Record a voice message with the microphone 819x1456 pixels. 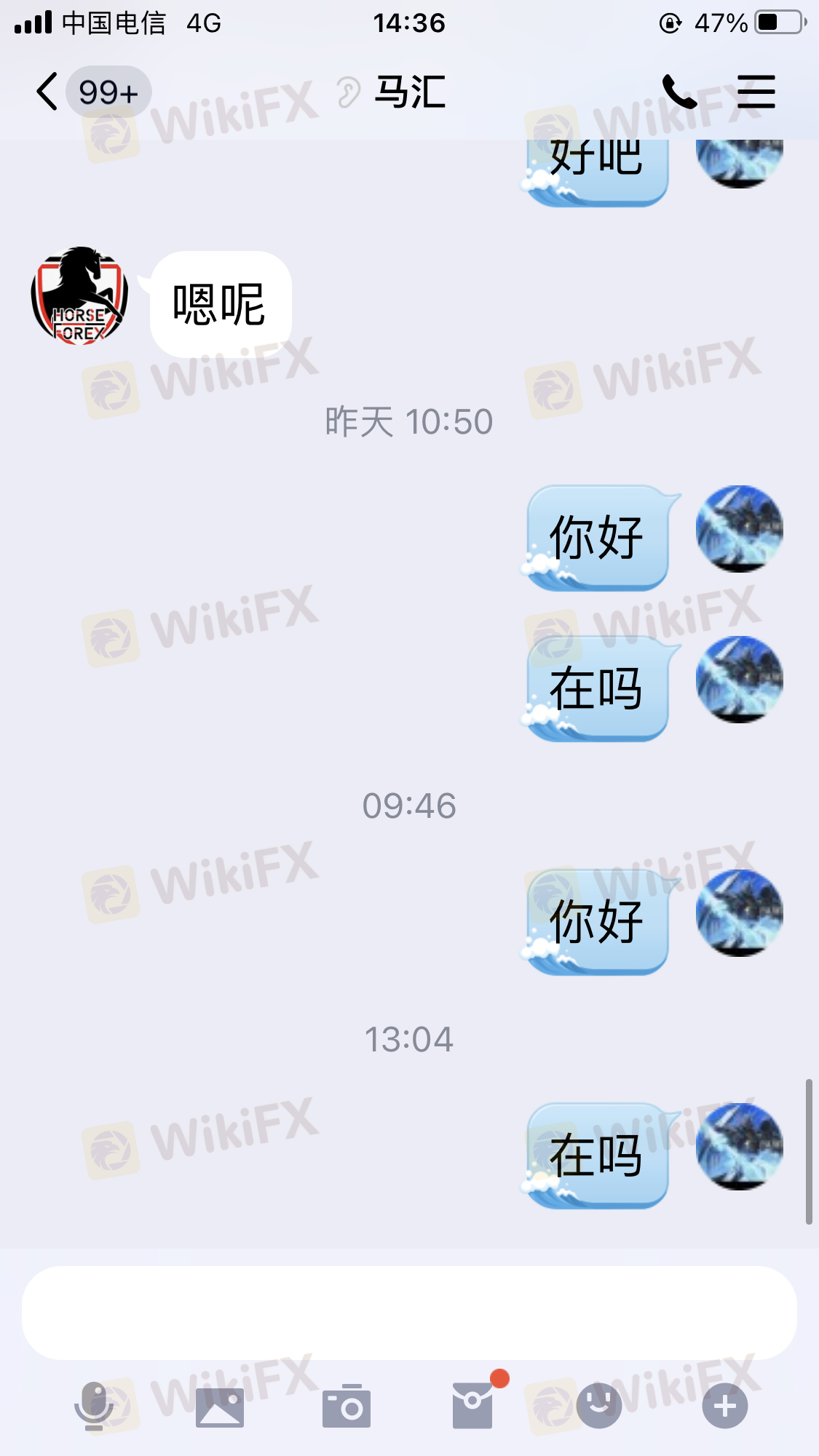click(x=95, y=1406)
